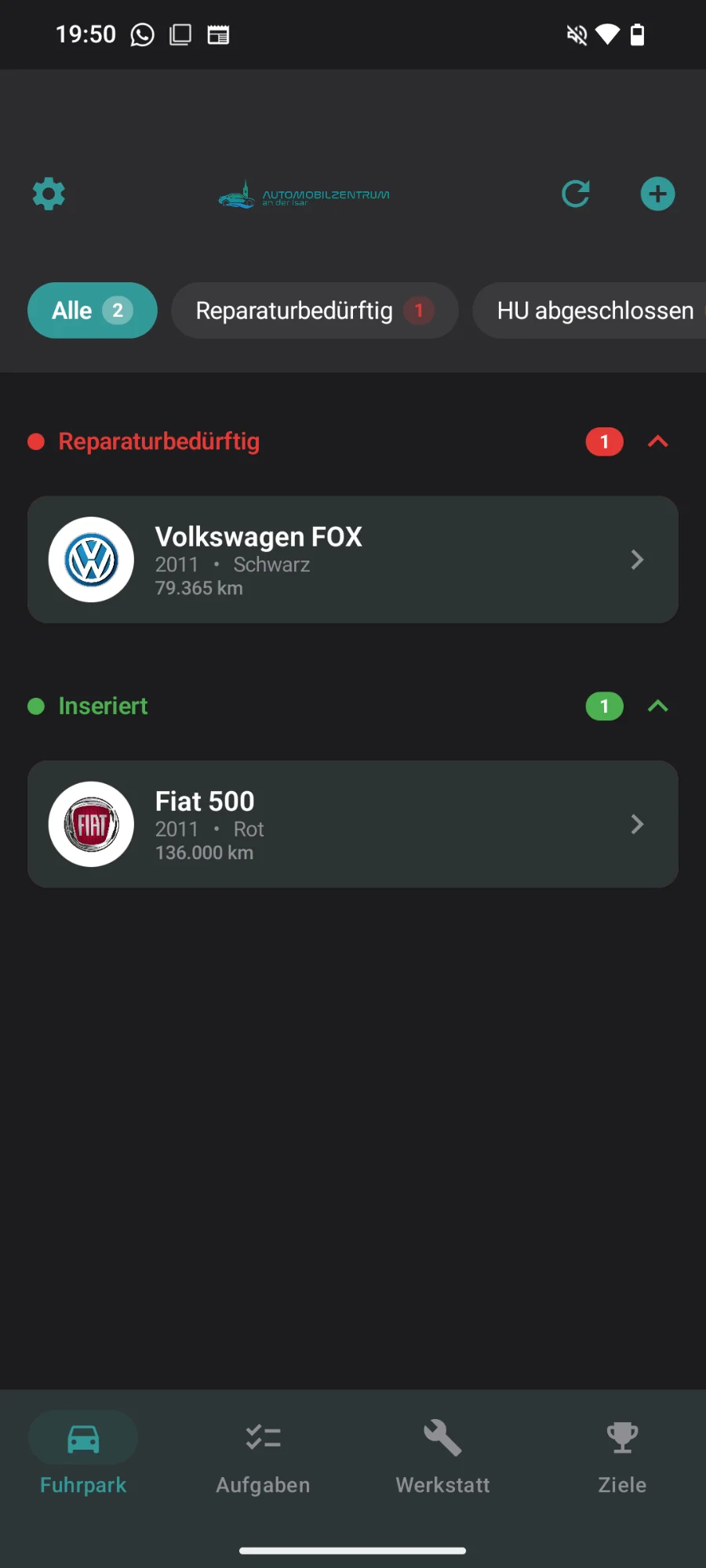Open Ziele via the trophy icon
Viewport: 706px width, 1568px height.
[621, 1437]
